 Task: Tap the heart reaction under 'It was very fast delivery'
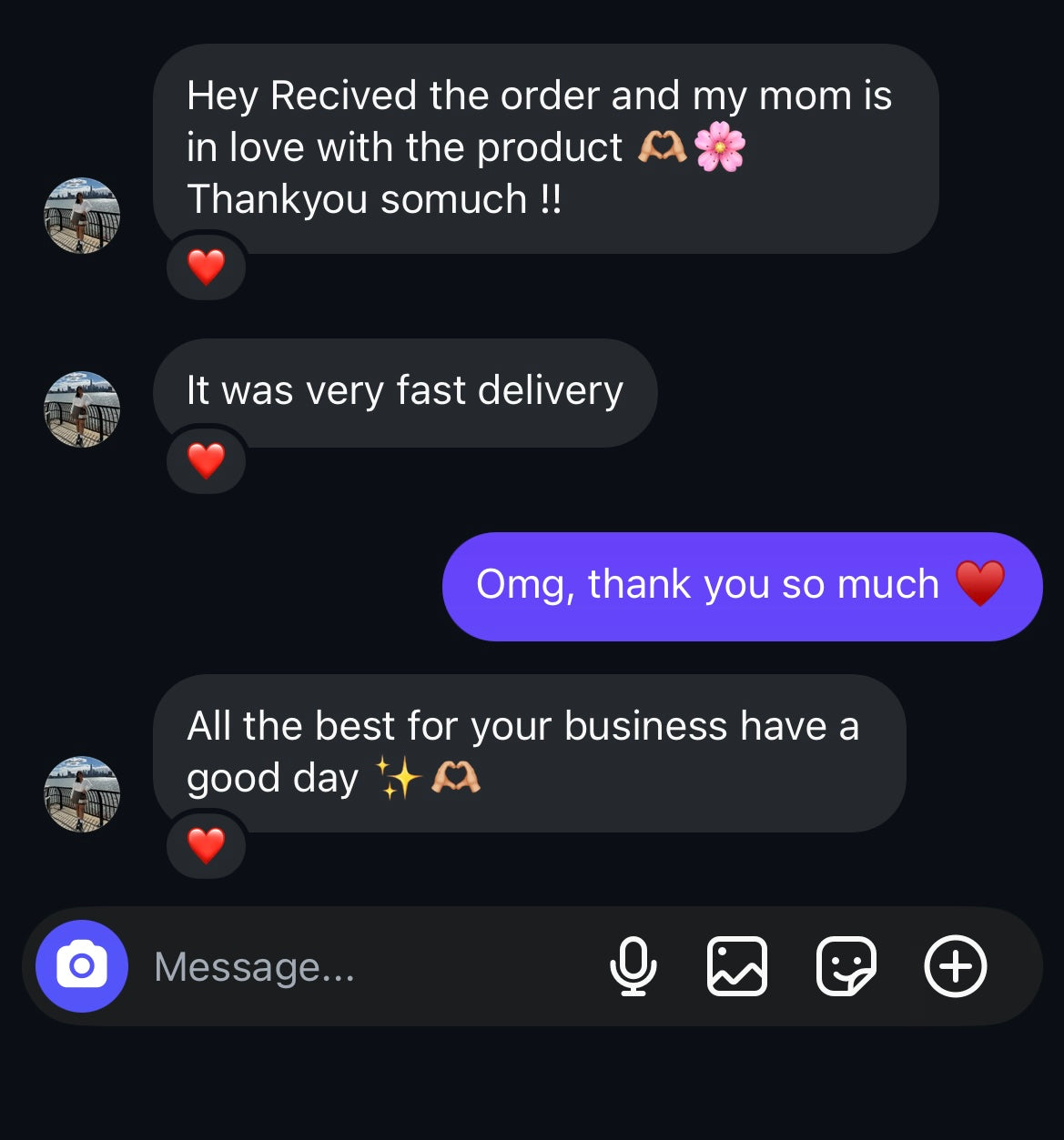207,460
